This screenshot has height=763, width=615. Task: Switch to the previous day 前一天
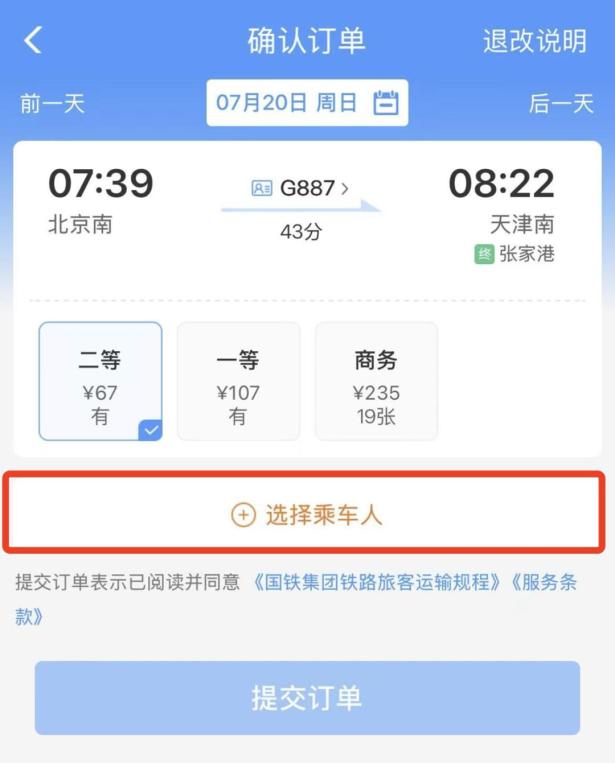click(52, 104)
